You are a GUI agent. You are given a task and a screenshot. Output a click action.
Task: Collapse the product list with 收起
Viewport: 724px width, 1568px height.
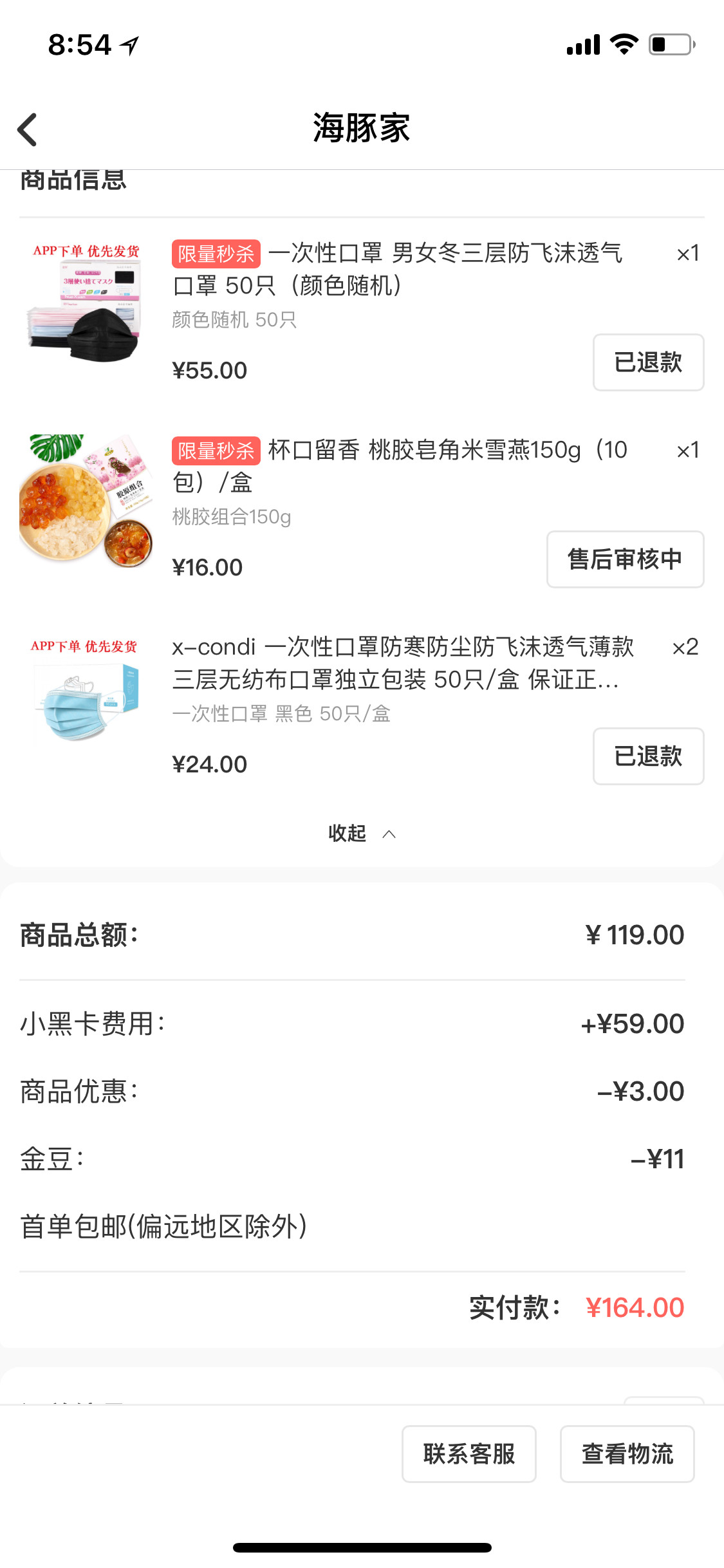(x=361, y=834)
